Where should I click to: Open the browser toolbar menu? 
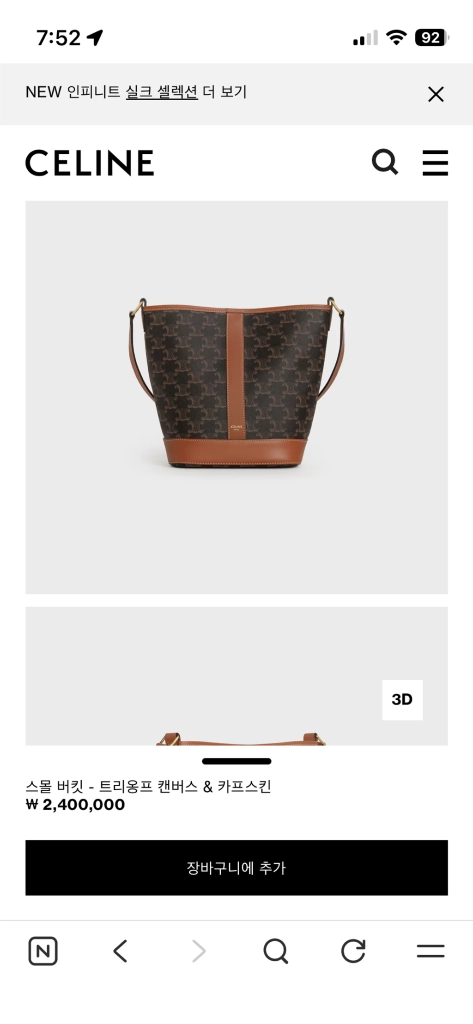[431, 951]
